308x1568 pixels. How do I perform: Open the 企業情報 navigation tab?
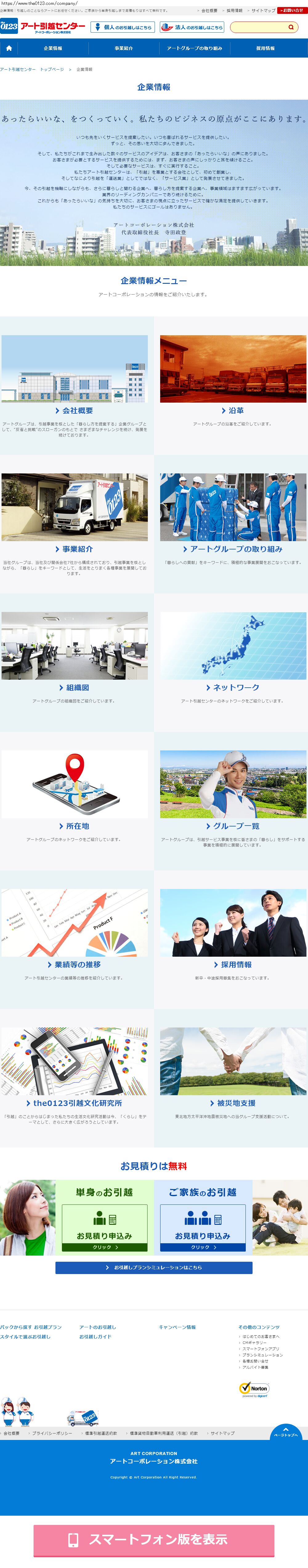pyautogui.click(x=53, y=48)
